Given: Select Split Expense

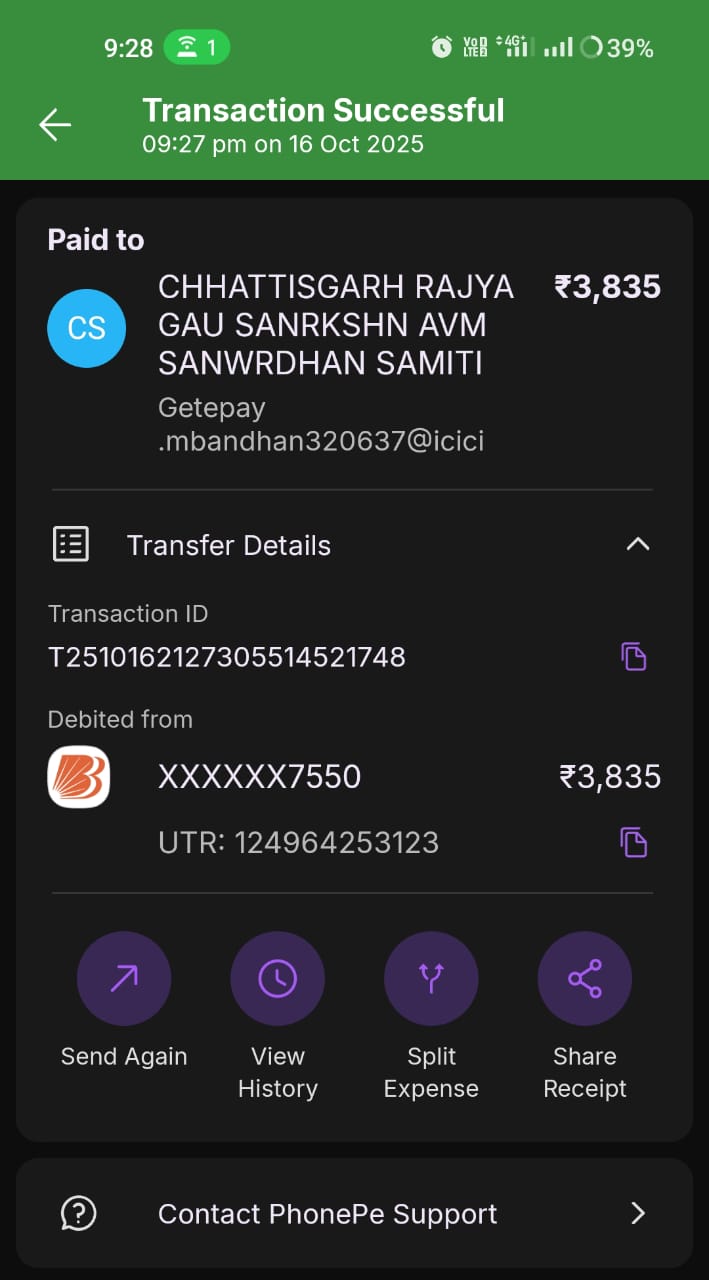Looking at the screenshot, I should (x=431, y=979).
